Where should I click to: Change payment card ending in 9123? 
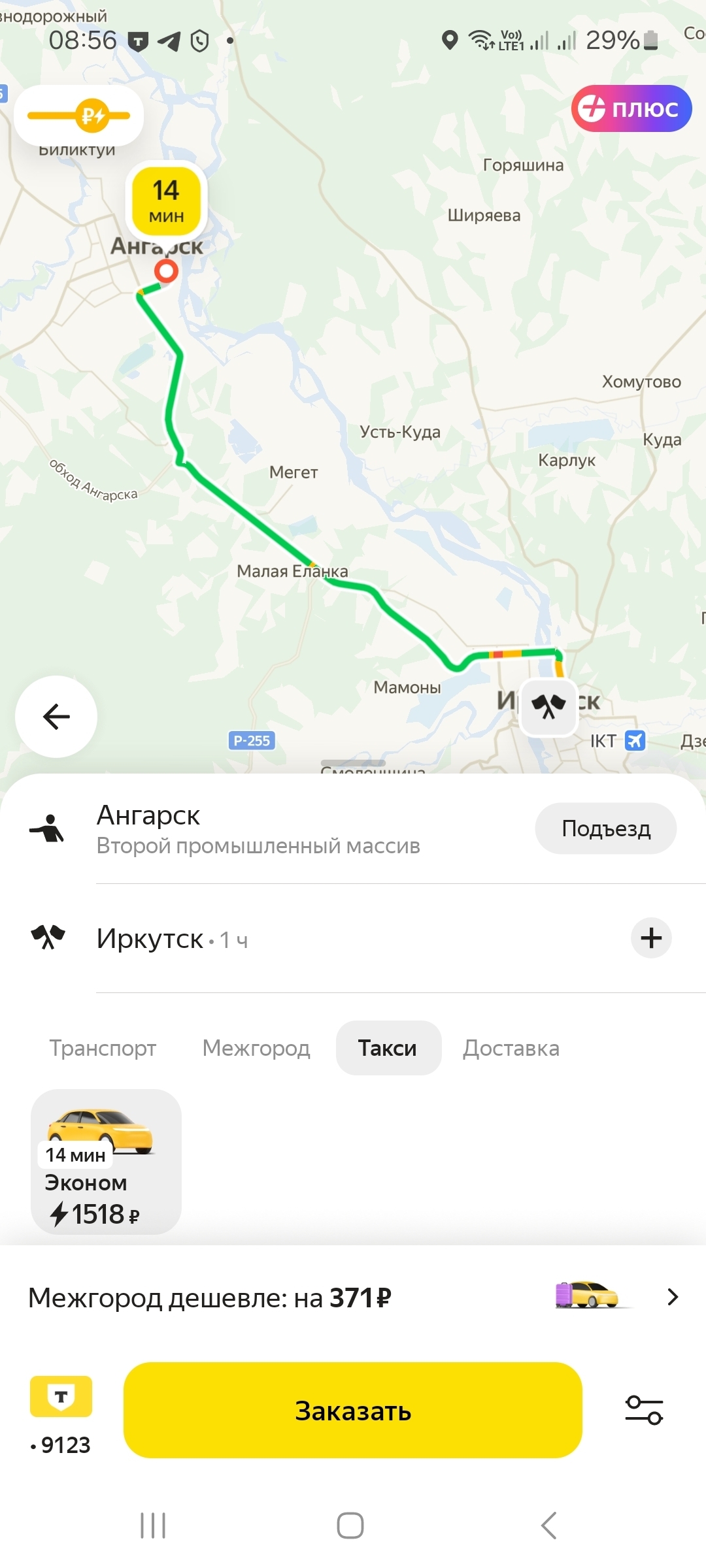tap(61, 1411)
